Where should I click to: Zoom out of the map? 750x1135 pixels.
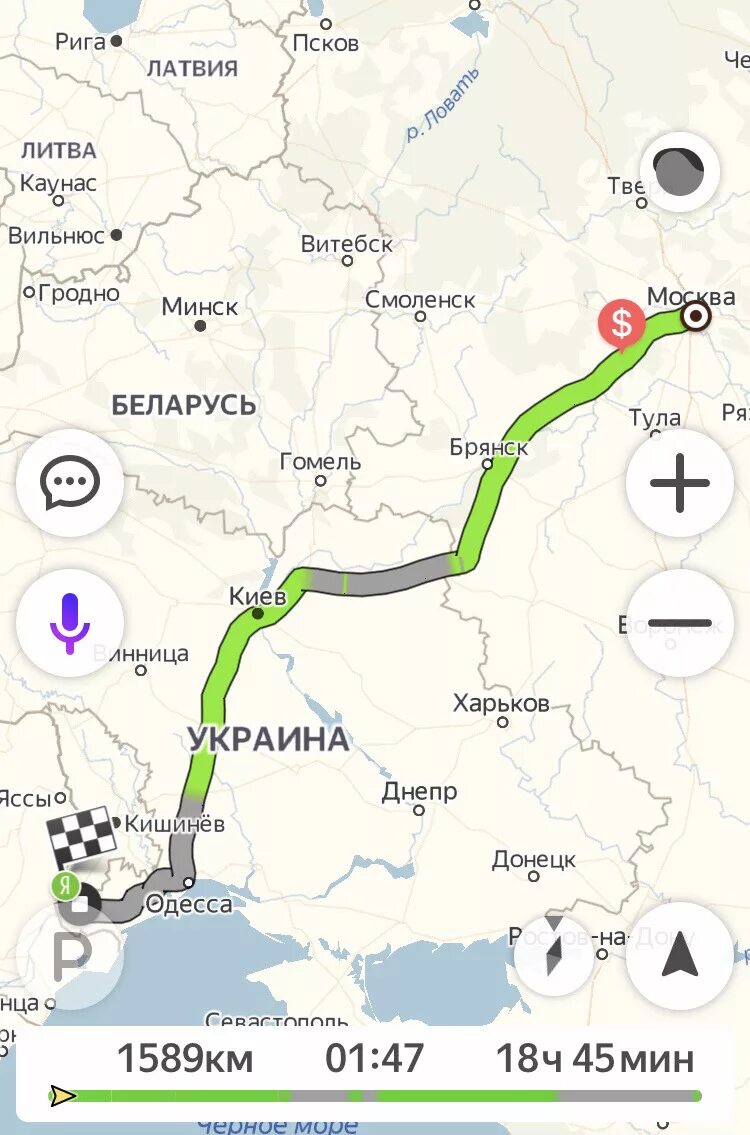pyautogui.click(x=680, y=623)
